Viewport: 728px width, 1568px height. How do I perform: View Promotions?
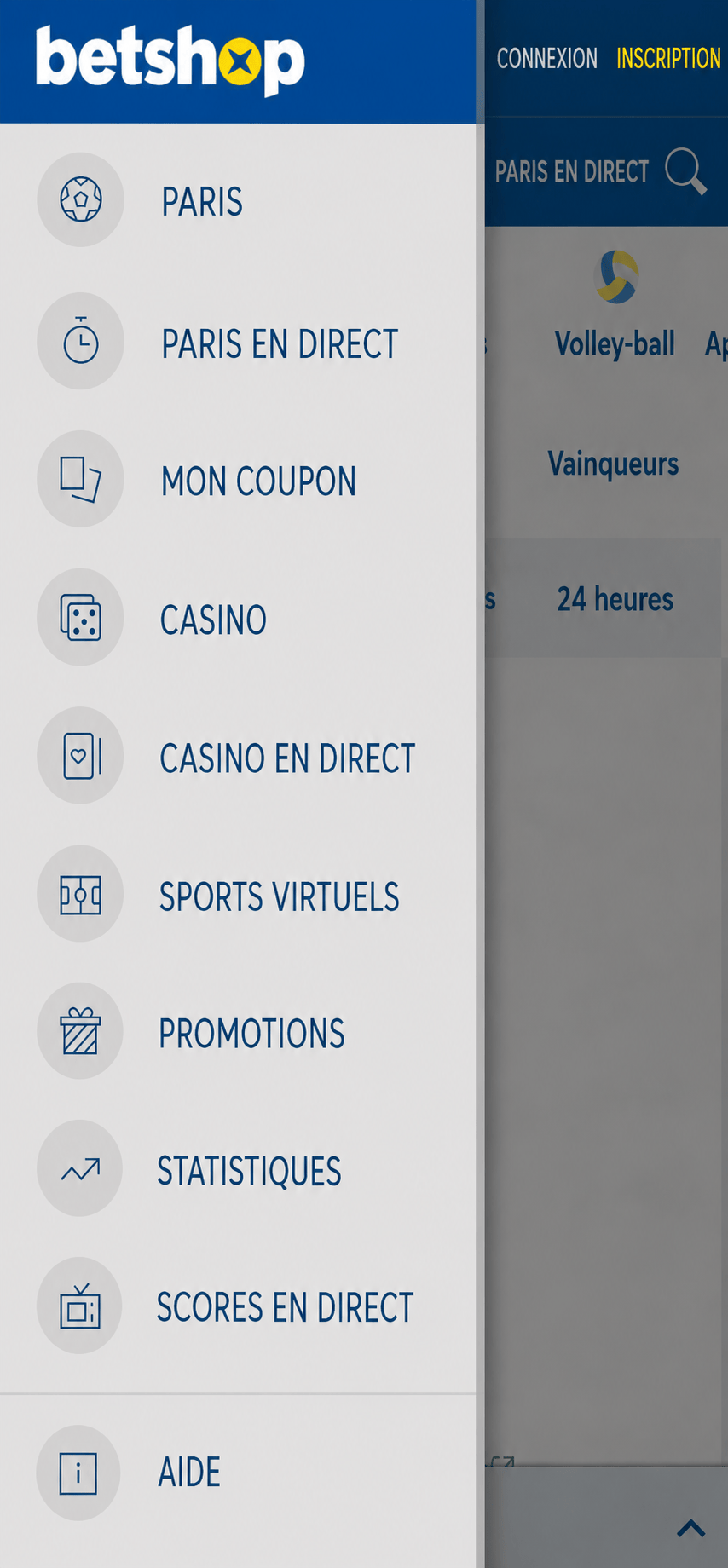[238, 1032]
